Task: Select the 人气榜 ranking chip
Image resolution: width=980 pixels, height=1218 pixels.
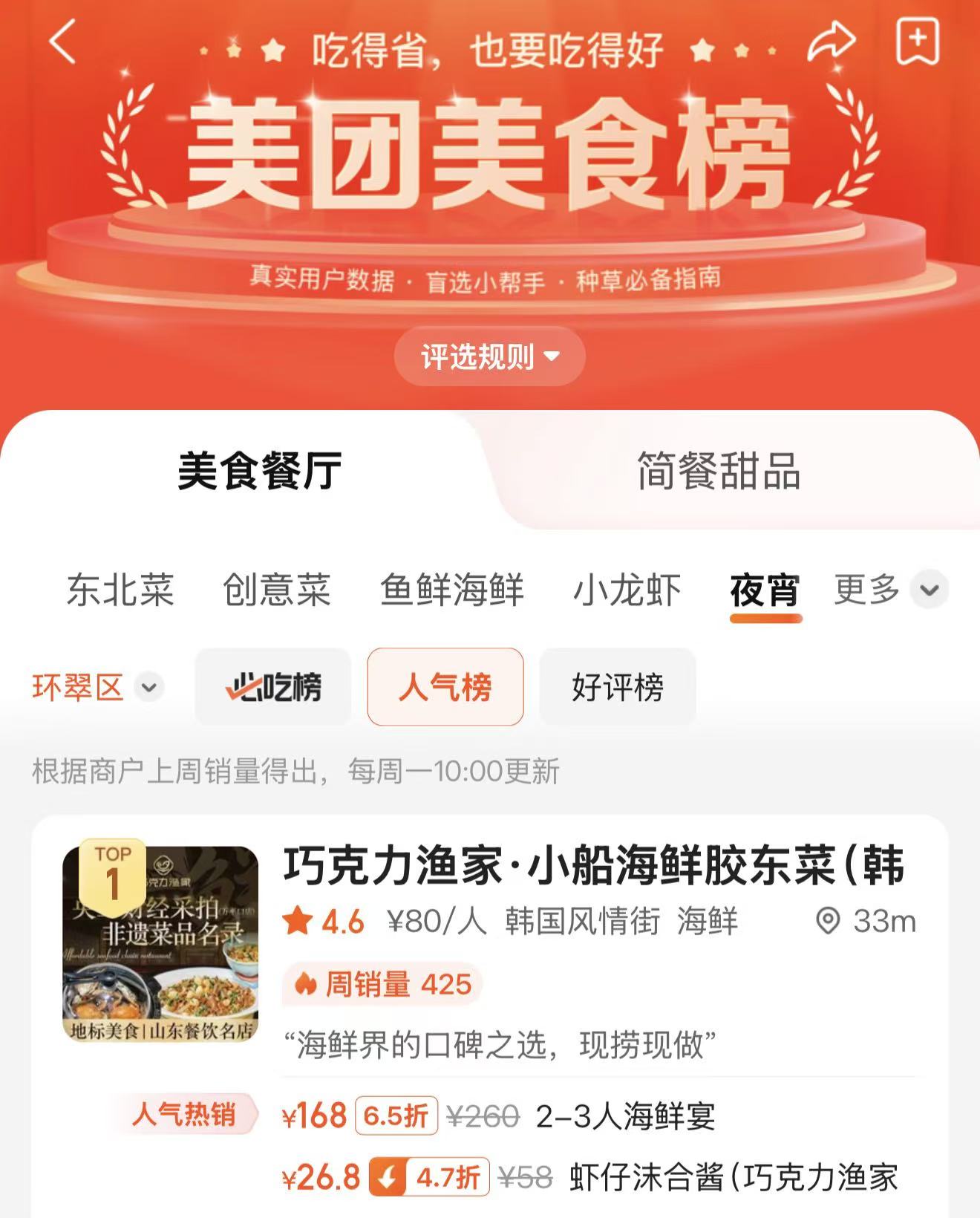Action: click(445, 687)
